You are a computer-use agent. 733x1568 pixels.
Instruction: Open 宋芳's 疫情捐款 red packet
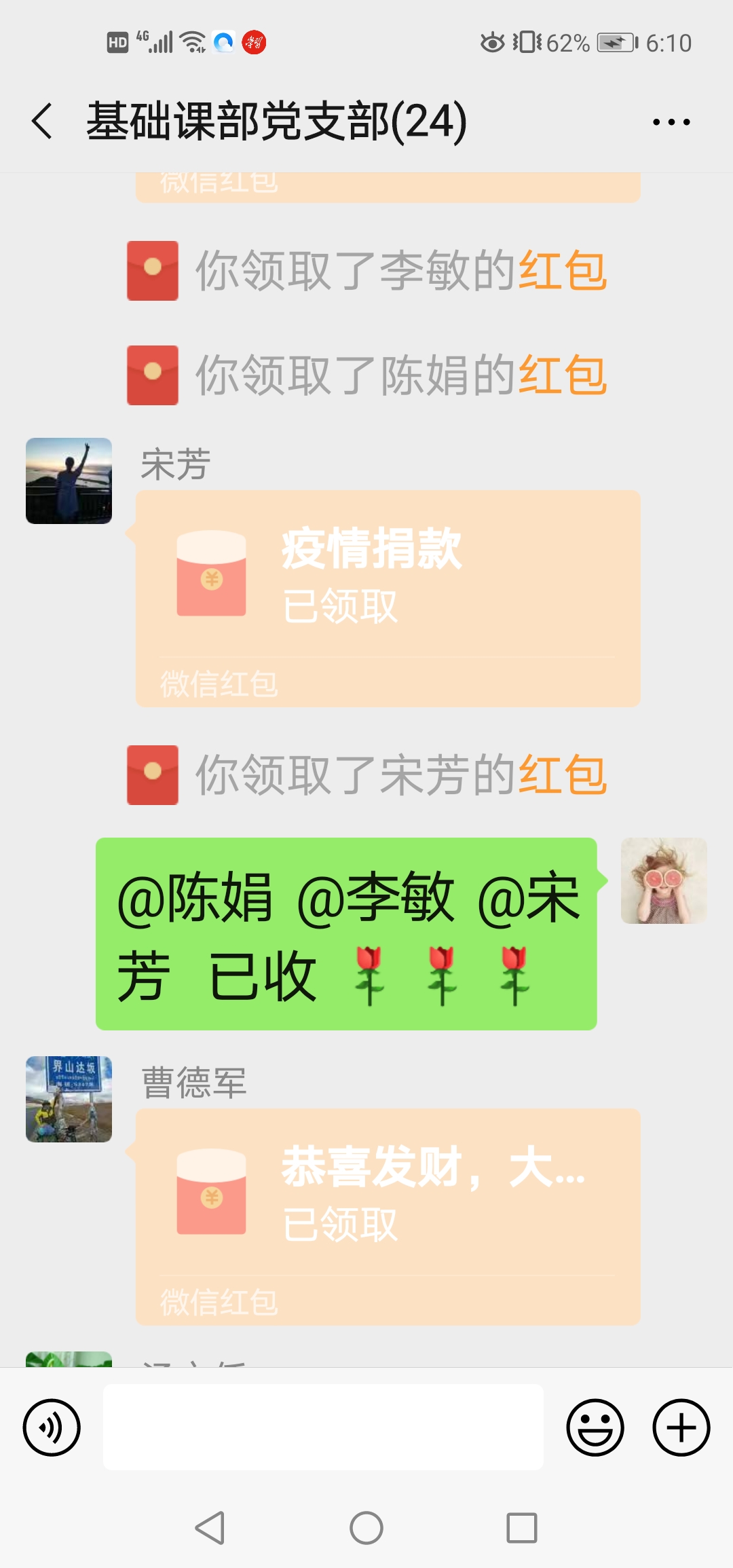388,597
